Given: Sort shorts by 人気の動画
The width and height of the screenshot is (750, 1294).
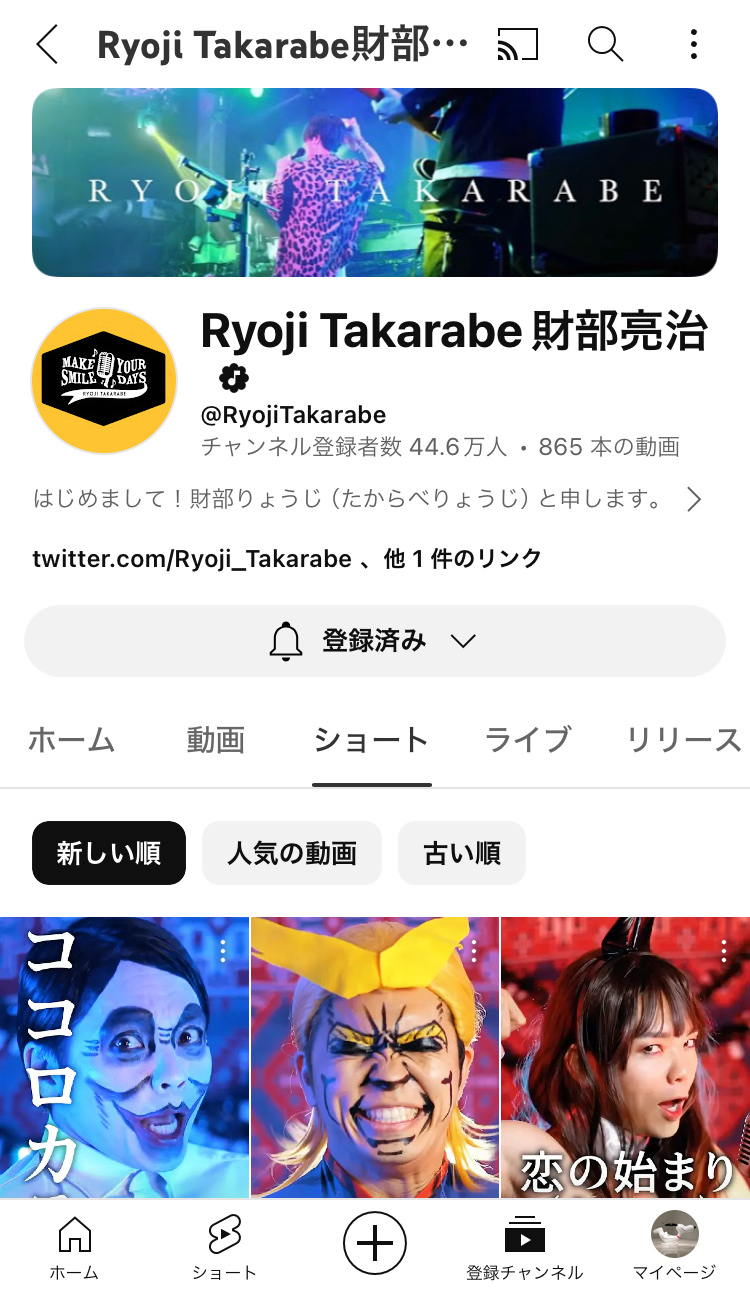Looking at the screenshot, I should [x=292, y=853].
